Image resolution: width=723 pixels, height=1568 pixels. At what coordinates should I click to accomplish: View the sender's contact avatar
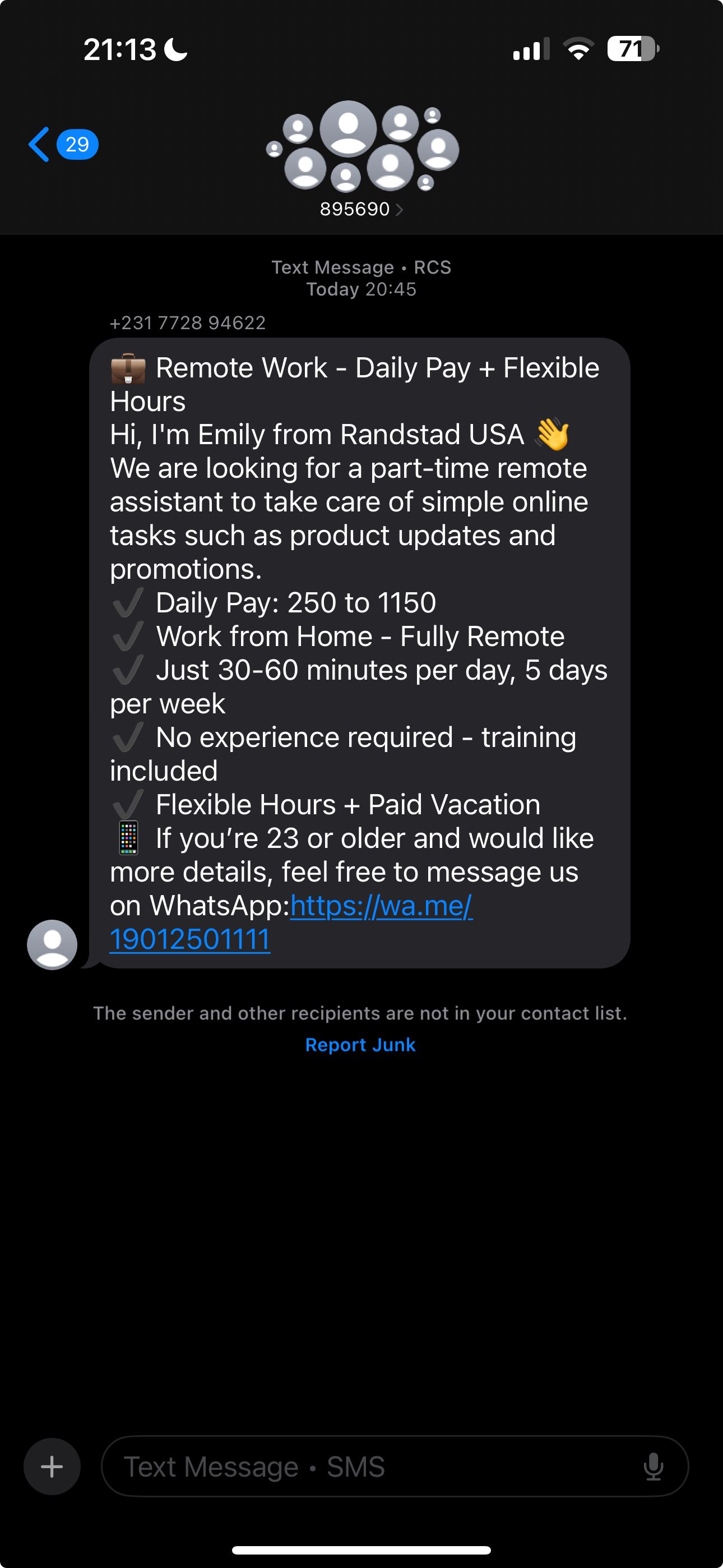52,944
